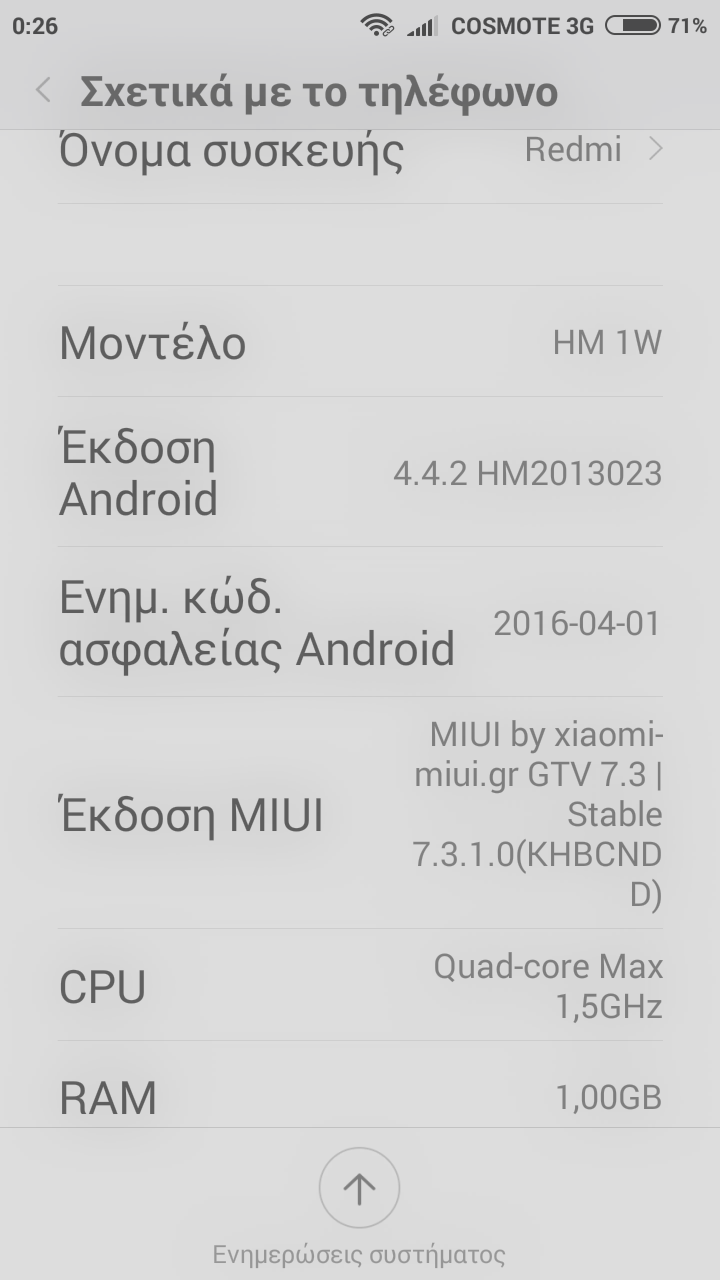The width and height of the screenshot is (720, 1280).
Task: Tap the Έκδοση Android row
Action: [x=360, y=472]
